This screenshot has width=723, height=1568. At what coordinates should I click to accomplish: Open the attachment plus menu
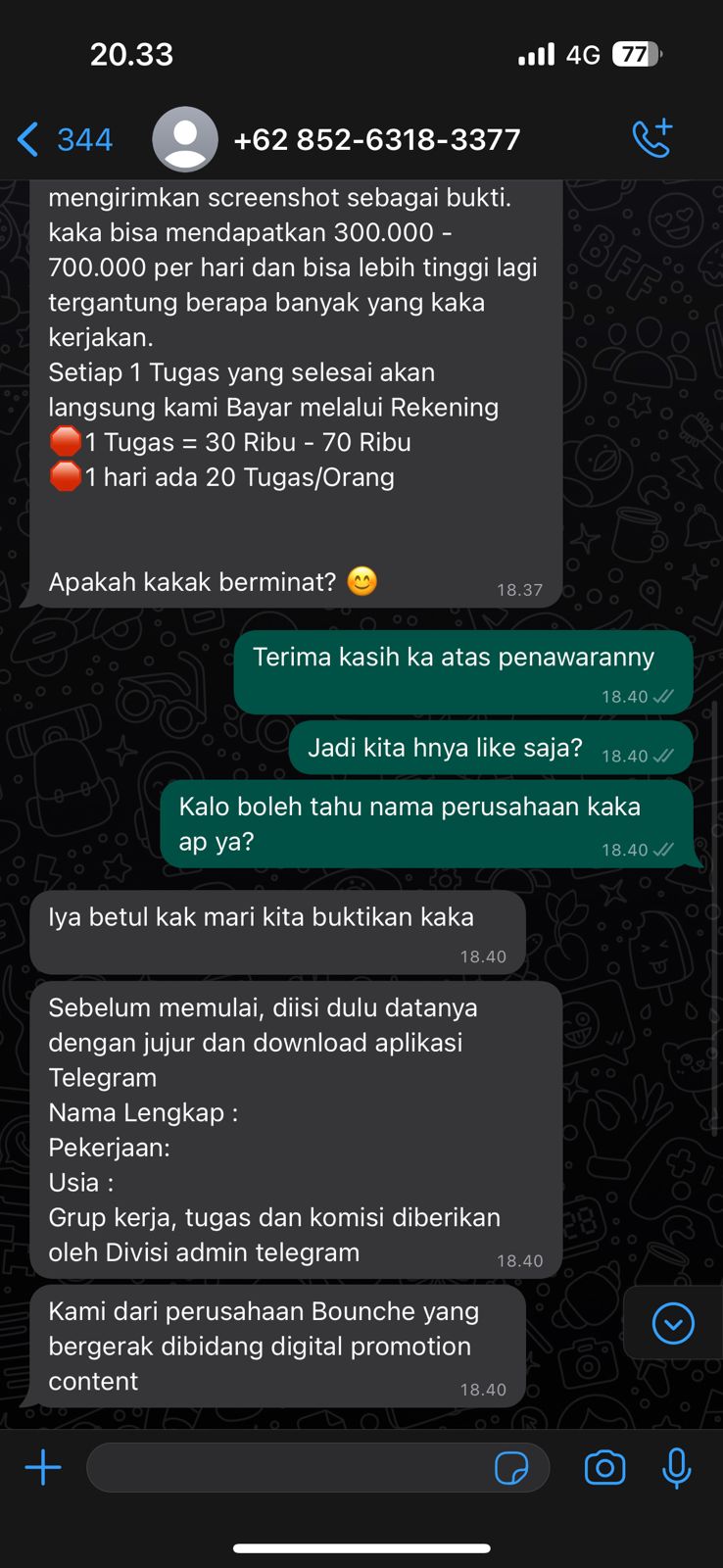click(43, 1467)
